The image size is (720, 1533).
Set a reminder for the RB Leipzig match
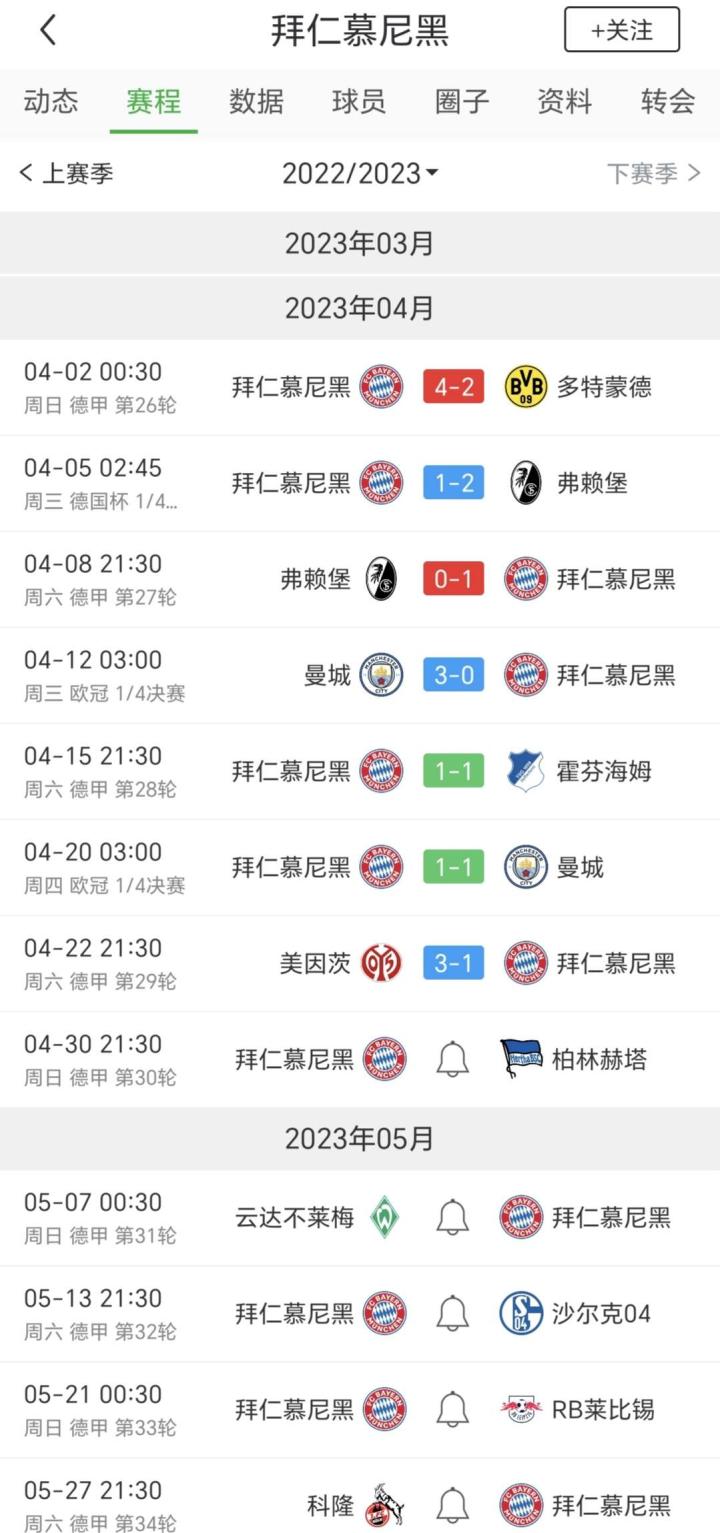pyautogui.click(x=453, y=1409)
